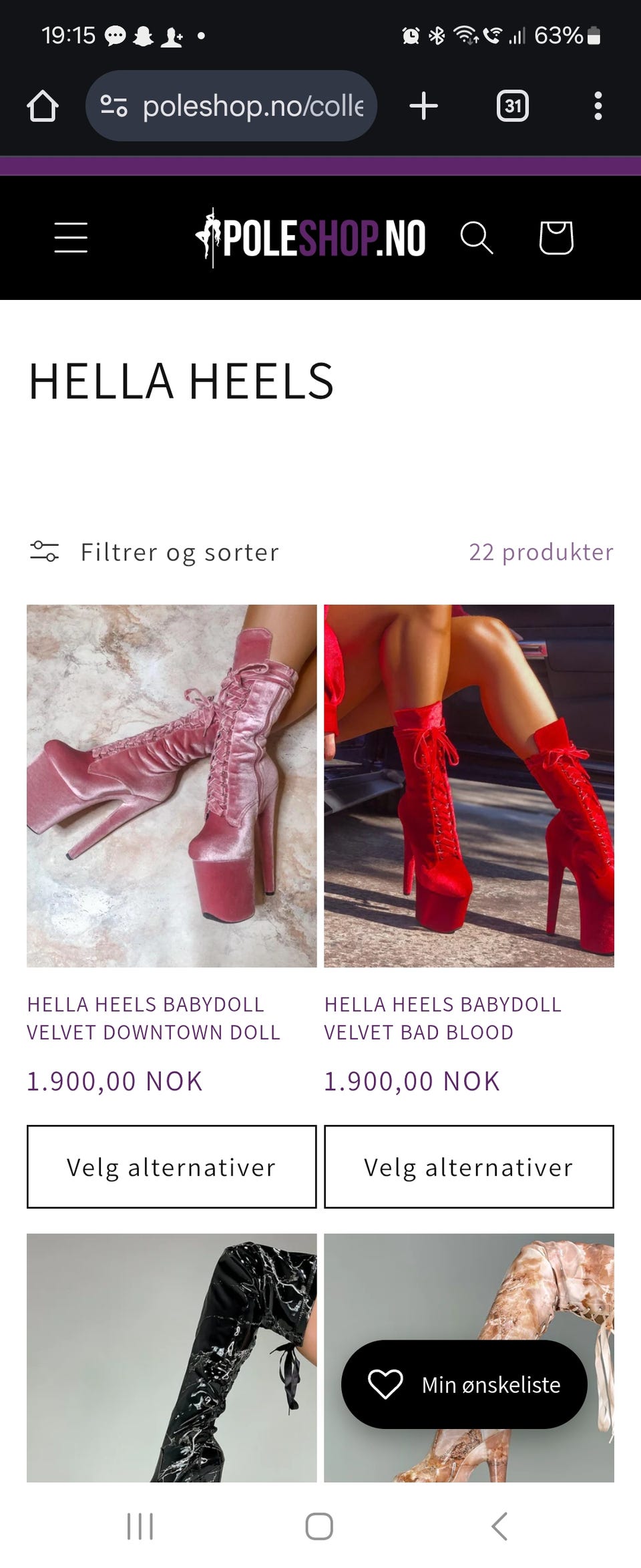641x1568 pixels.
Task: Tap the red Bad Blood boots product photo
Action: [x=468, y=788]
